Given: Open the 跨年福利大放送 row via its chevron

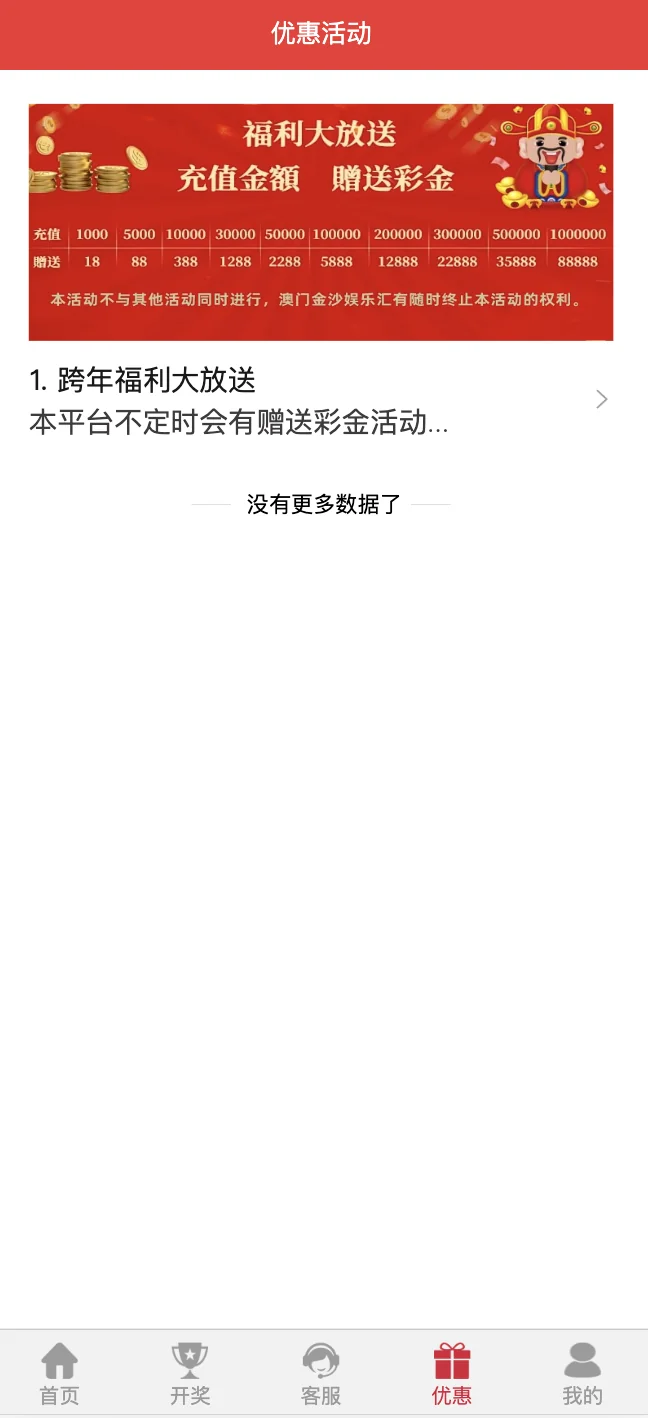Looking at the screenshot, I should point(601,400).
